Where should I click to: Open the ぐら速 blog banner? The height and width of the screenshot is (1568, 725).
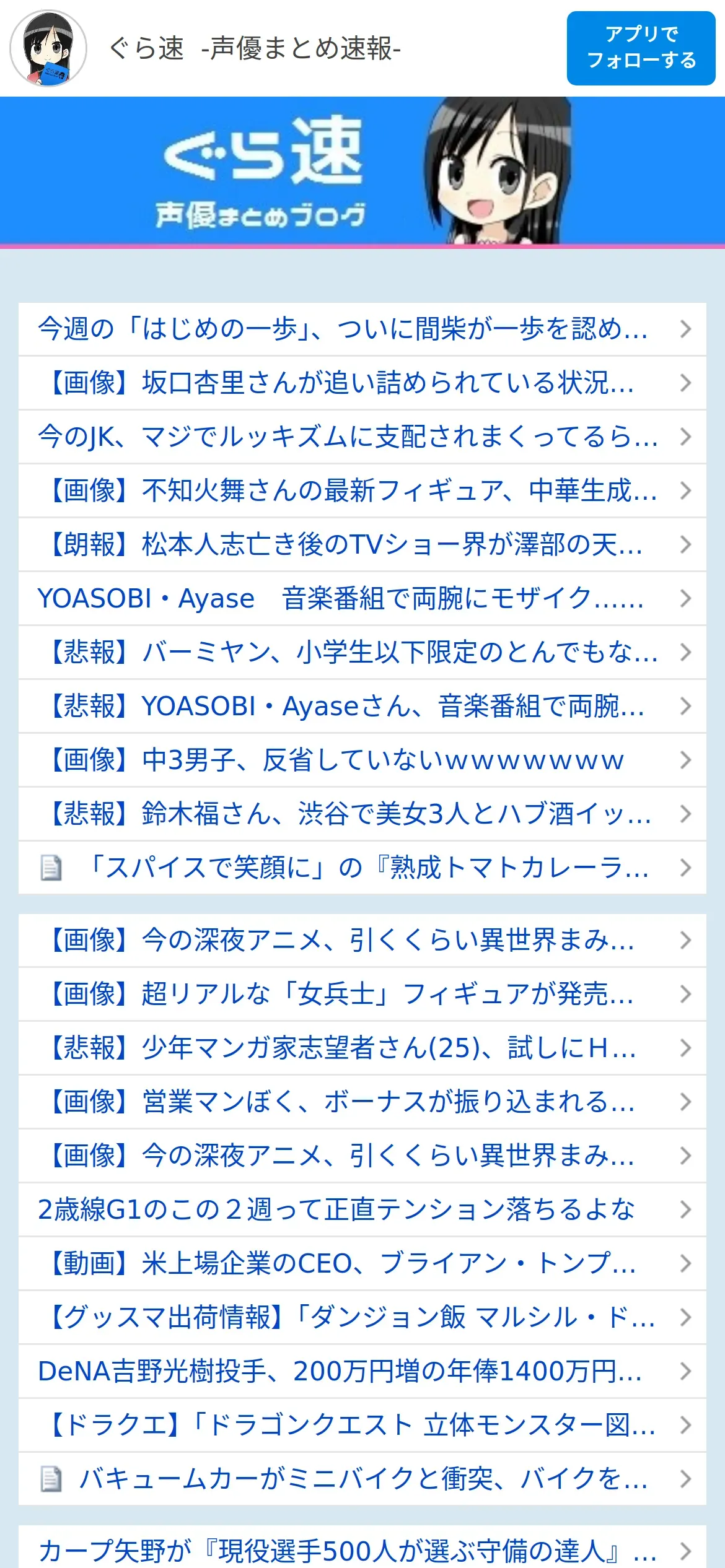click(x=362, y=172)
